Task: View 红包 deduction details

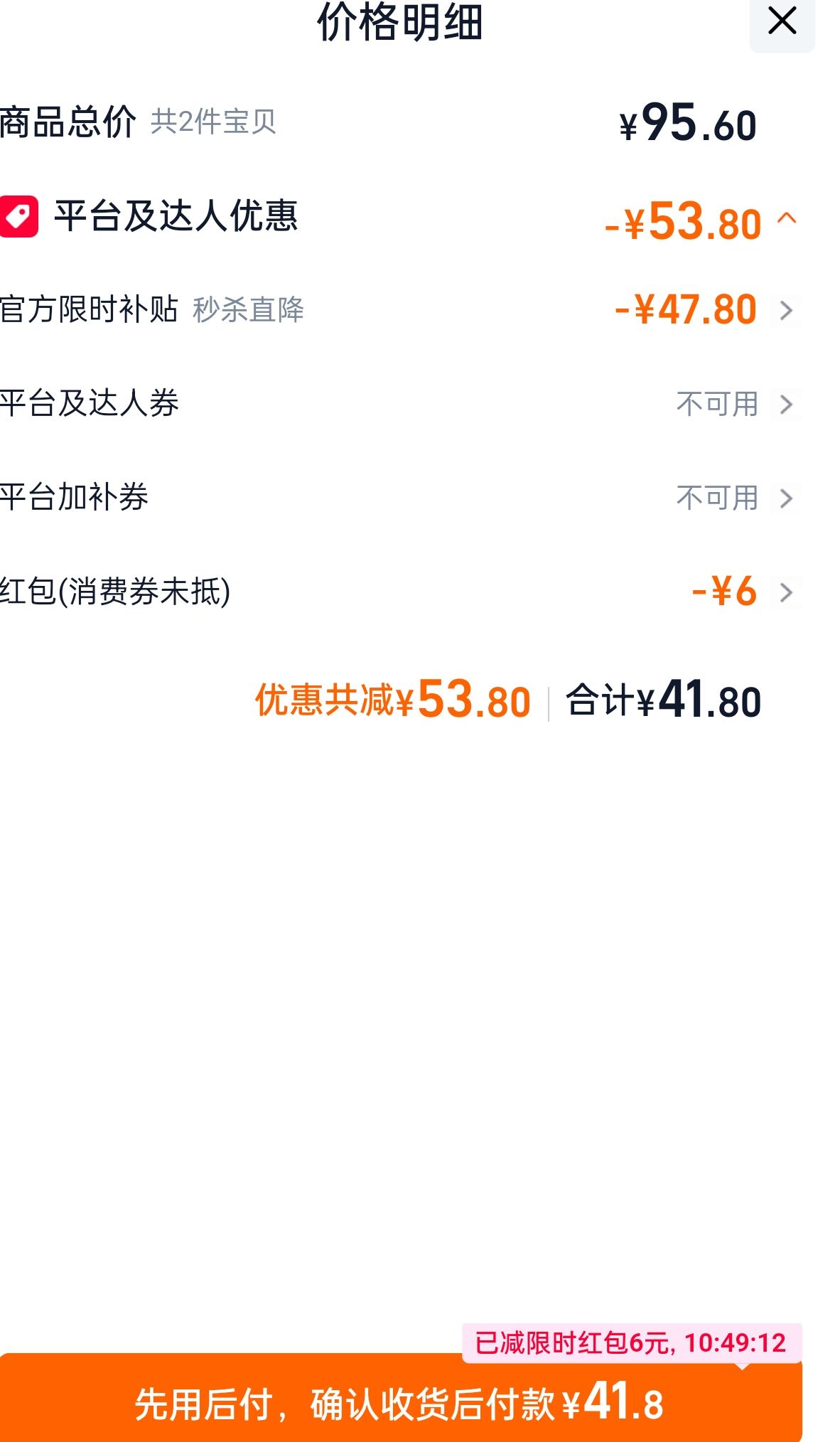Action: click(x=401, y=592)
